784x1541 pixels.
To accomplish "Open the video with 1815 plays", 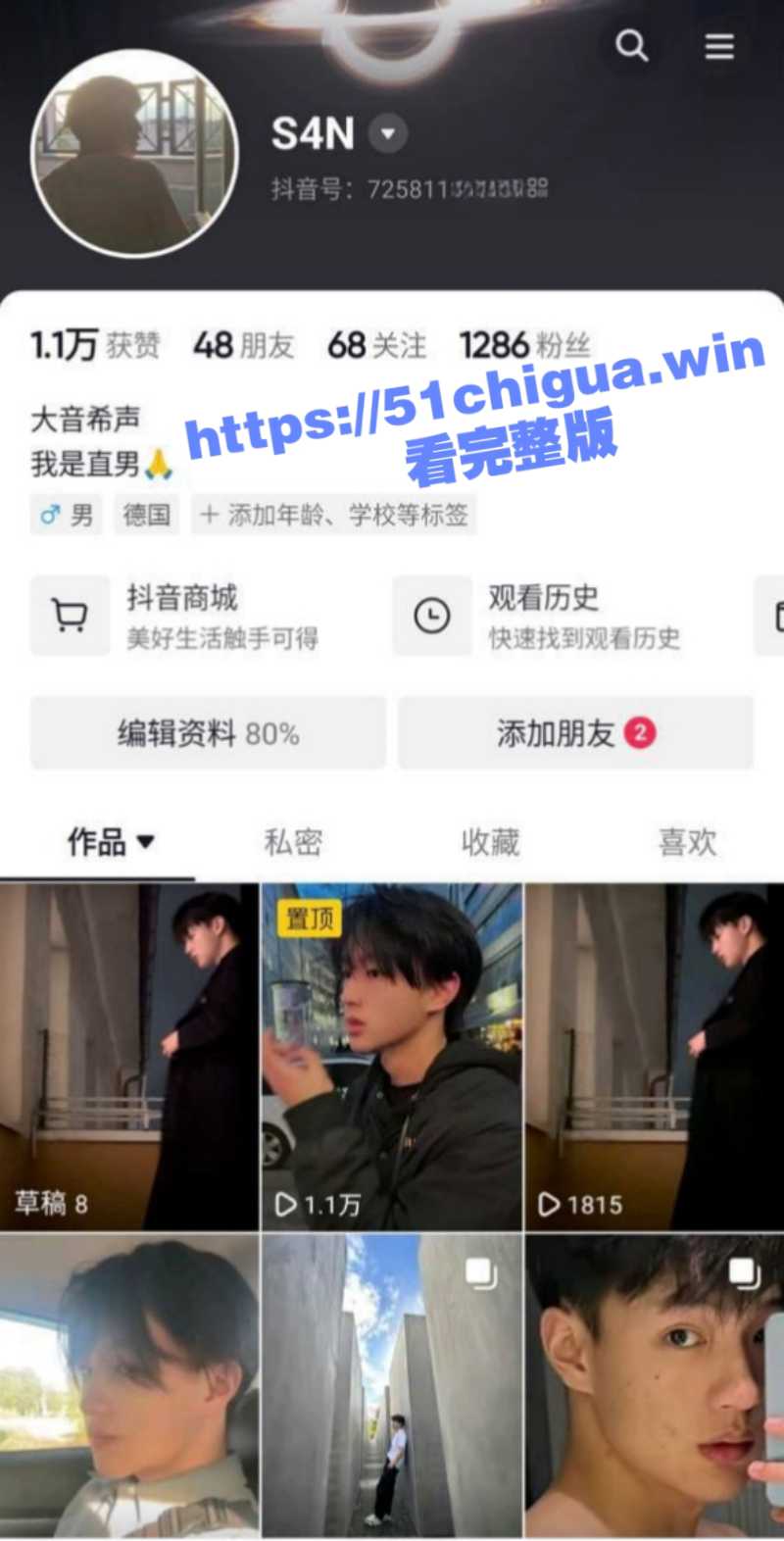I will tap(655, 1057).
